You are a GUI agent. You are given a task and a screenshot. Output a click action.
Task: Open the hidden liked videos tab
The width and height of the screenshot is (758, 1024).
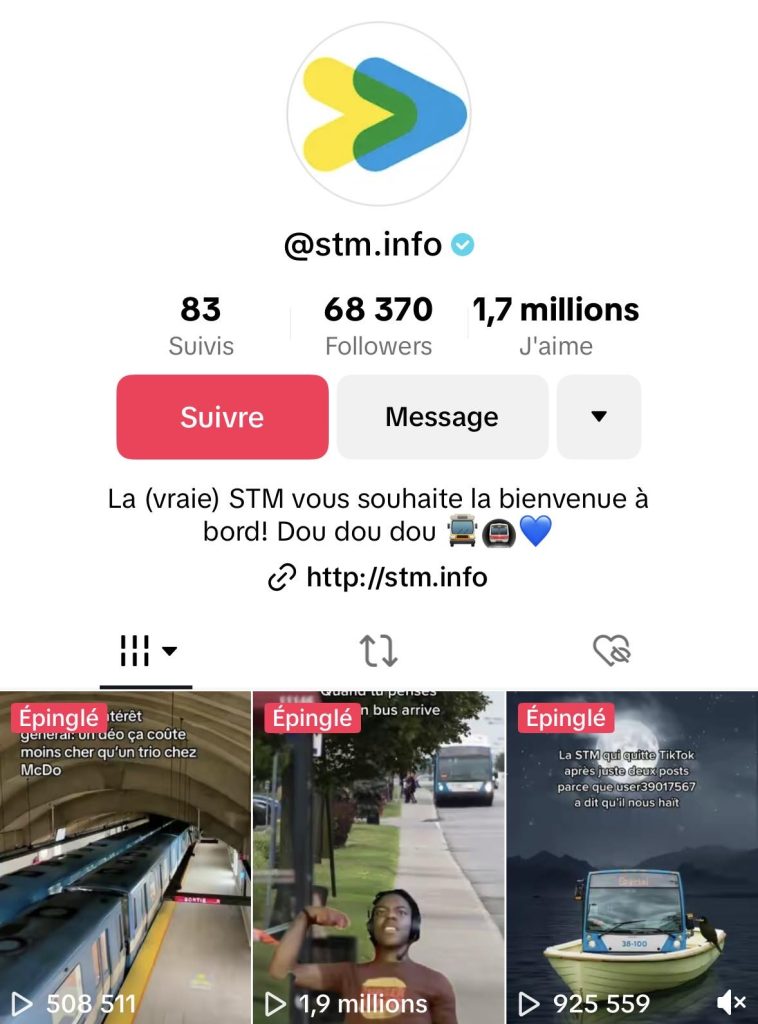click(x=610, y=651)
